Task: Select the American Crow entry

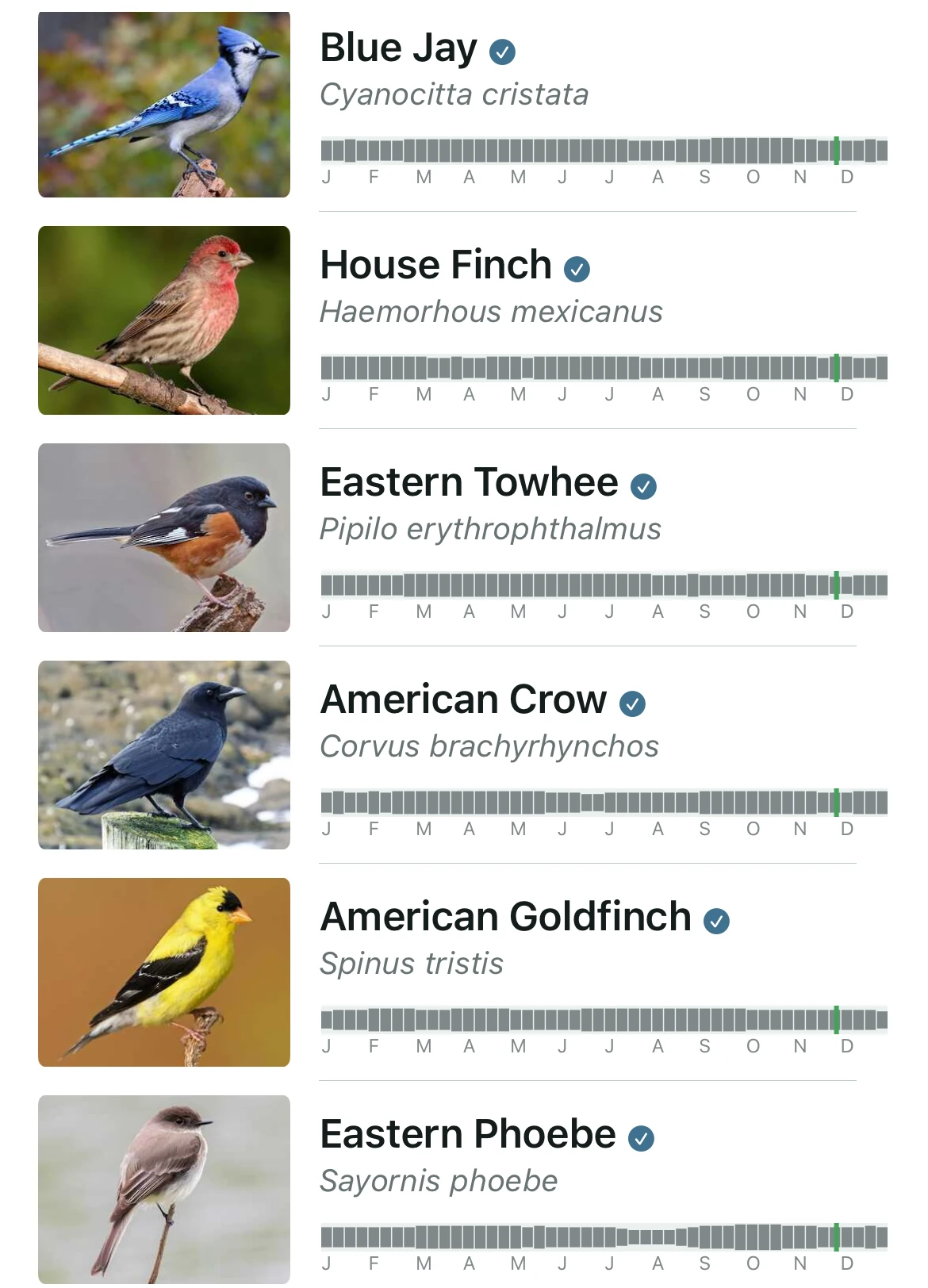Action: coord(463,700)
